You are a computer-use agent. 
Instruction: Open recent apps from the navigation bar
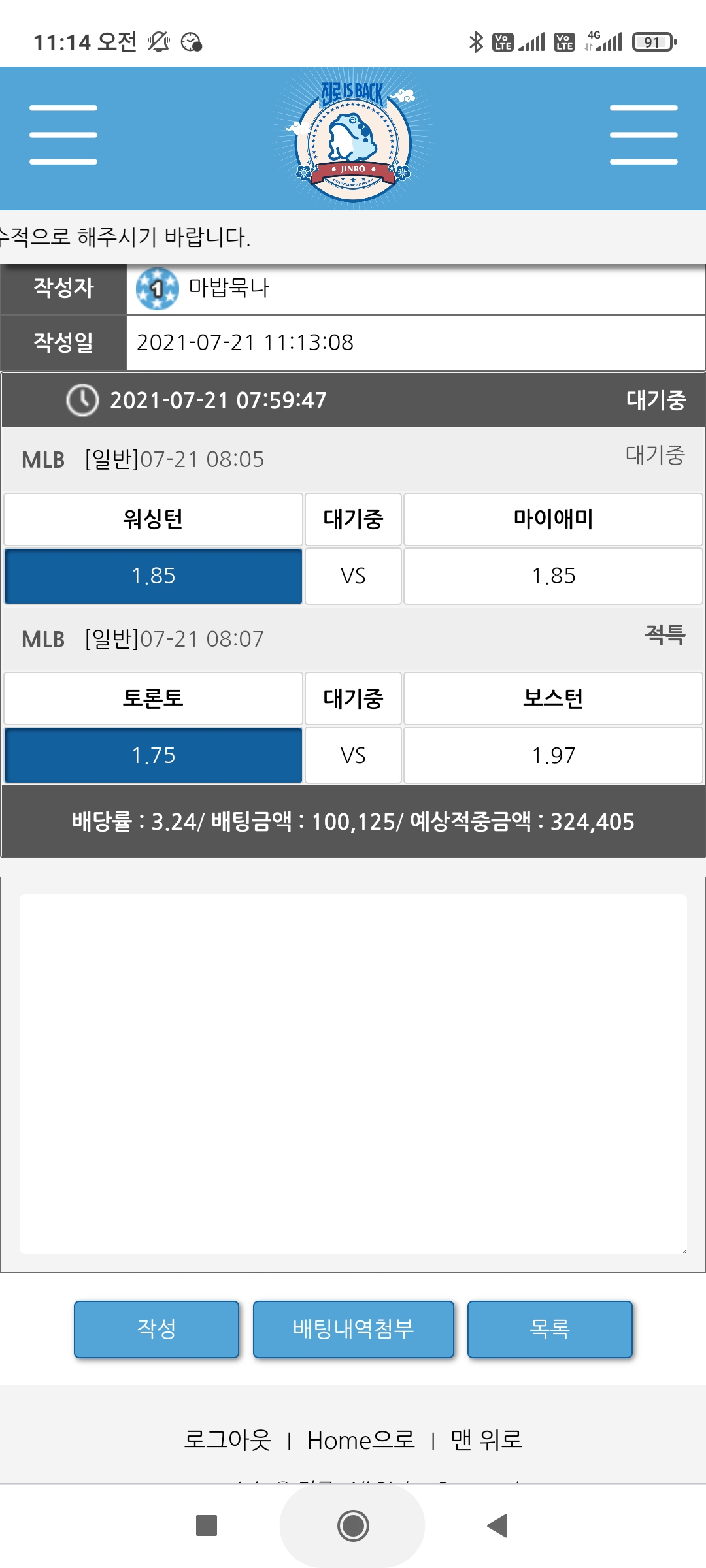pos(207,1526)
